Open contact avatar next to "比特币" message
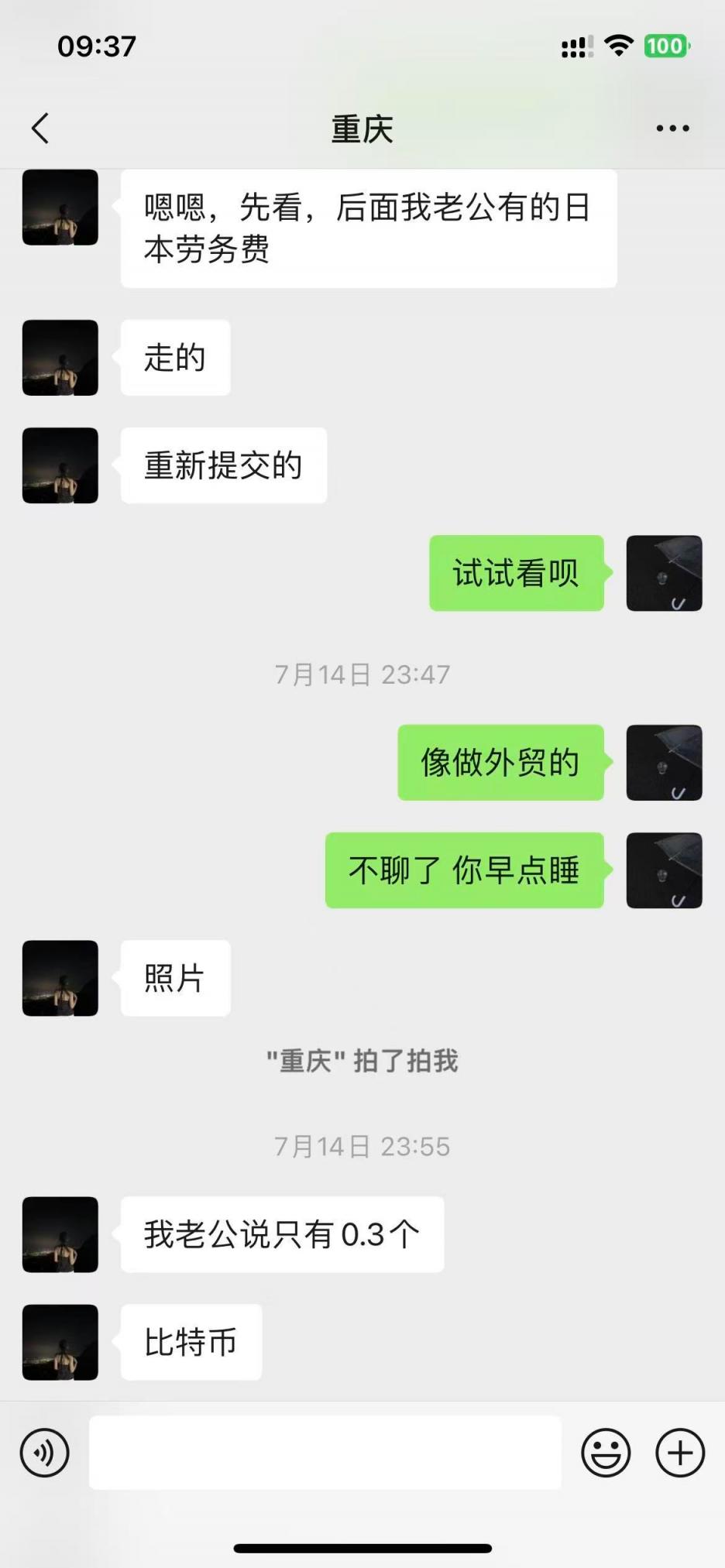 [60, 1342]
